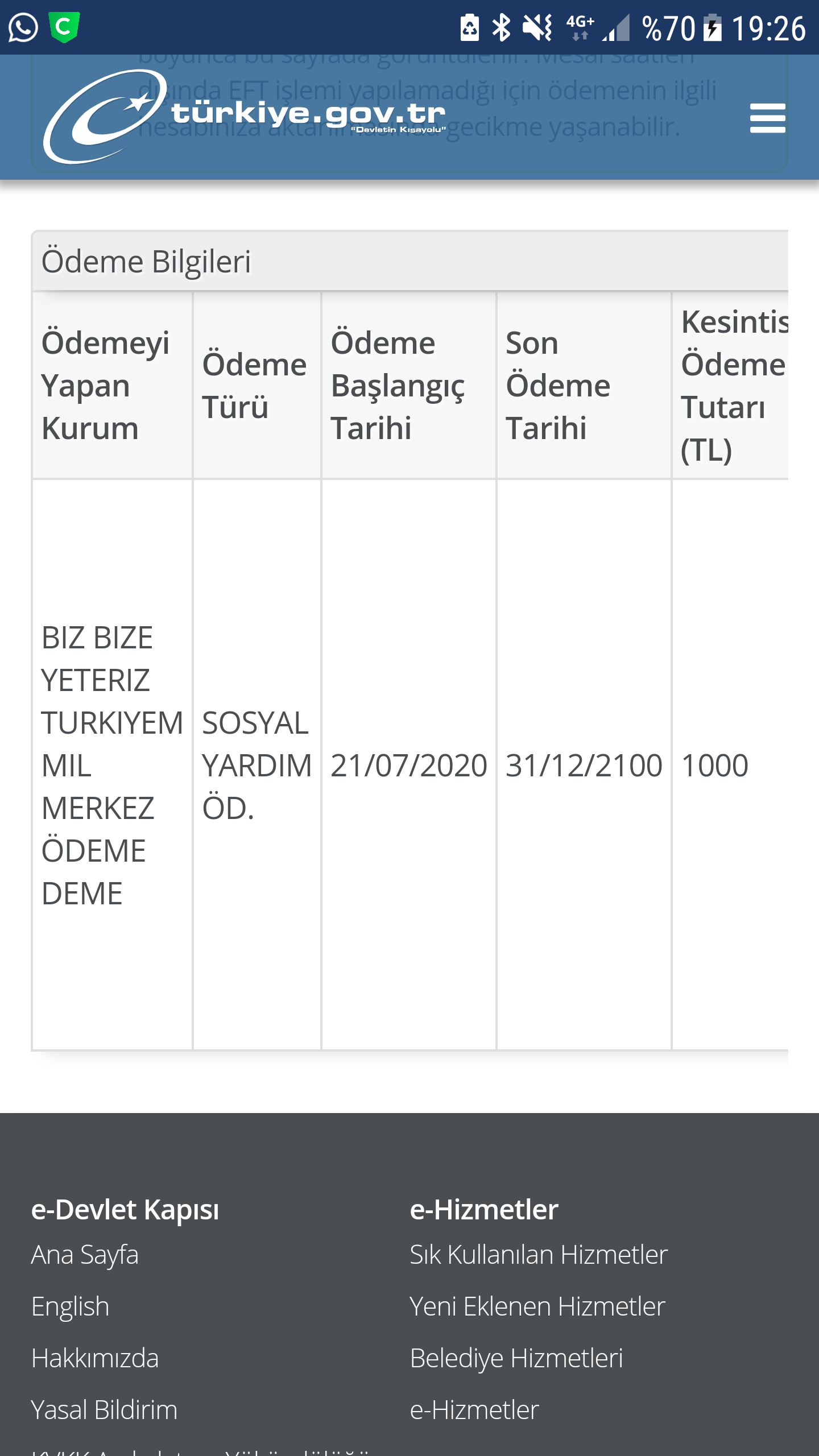
Task: Switch site language to English
Action: pos(70,1306)
